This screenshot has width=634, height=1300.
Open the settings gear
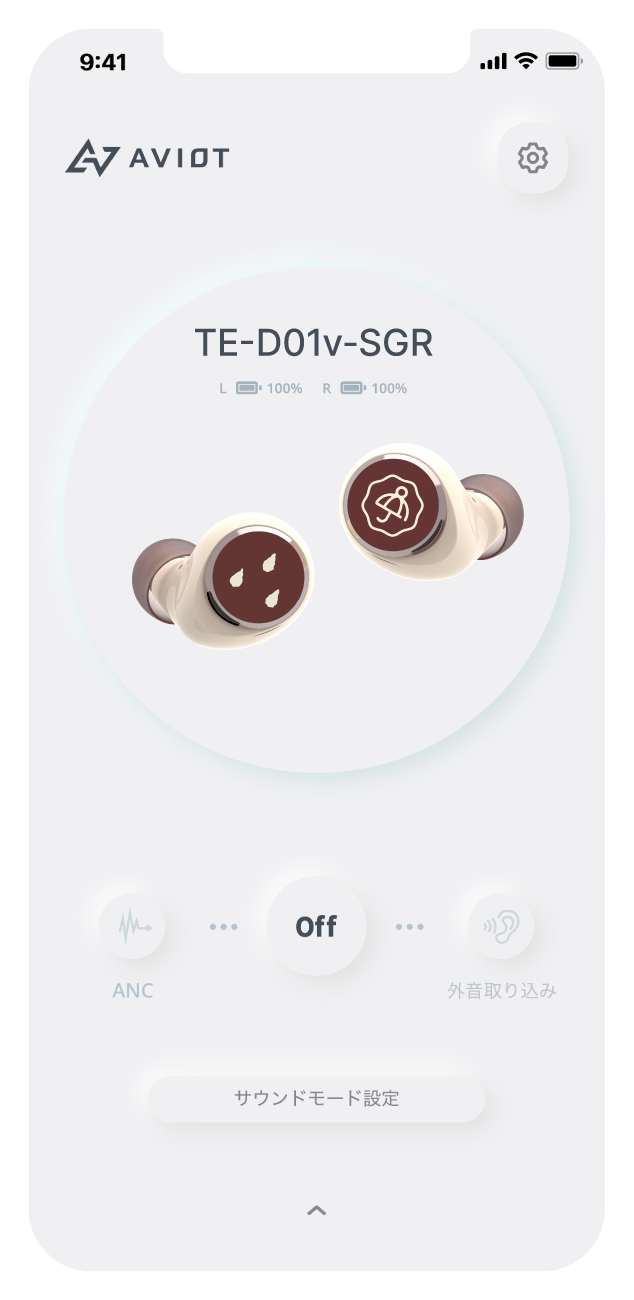point(532,158)
